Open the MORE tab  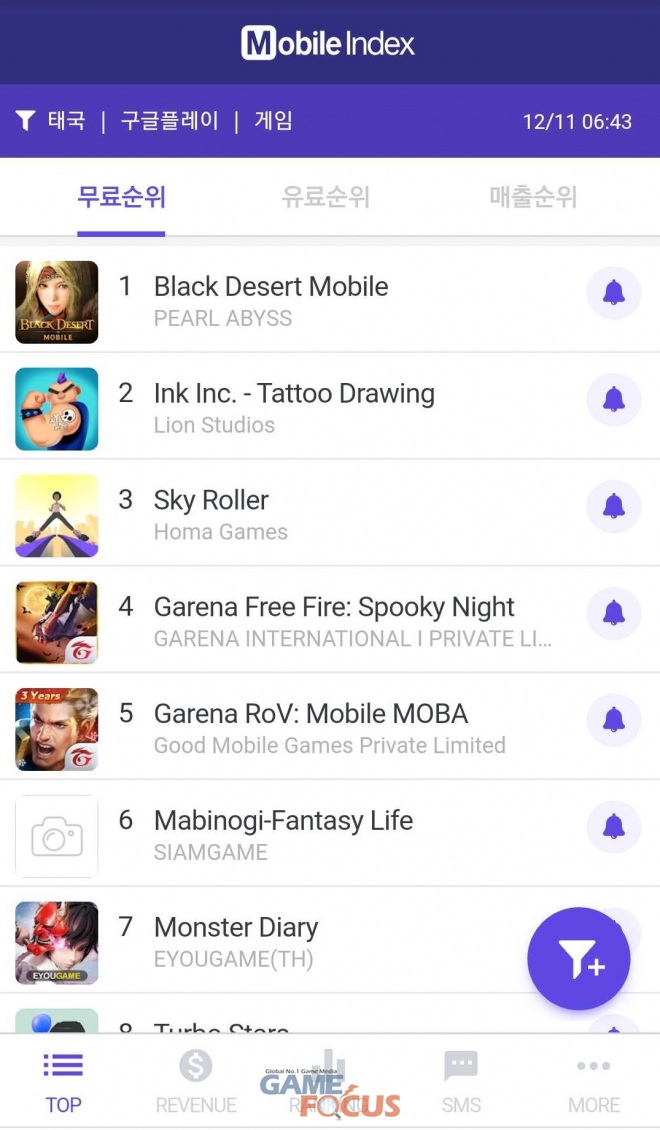click(594, 1081)
